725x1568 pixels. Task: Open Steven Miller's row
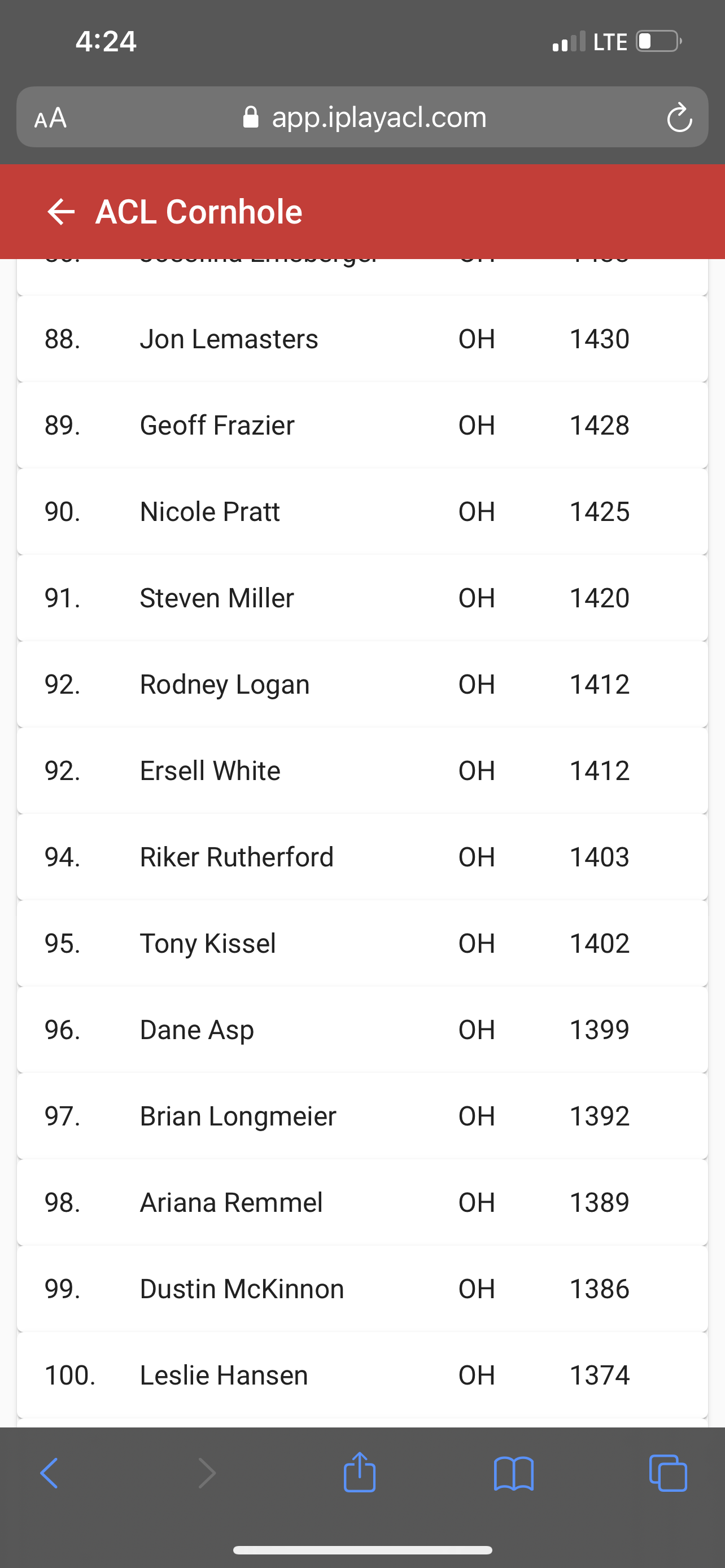[x=362, y=598]
